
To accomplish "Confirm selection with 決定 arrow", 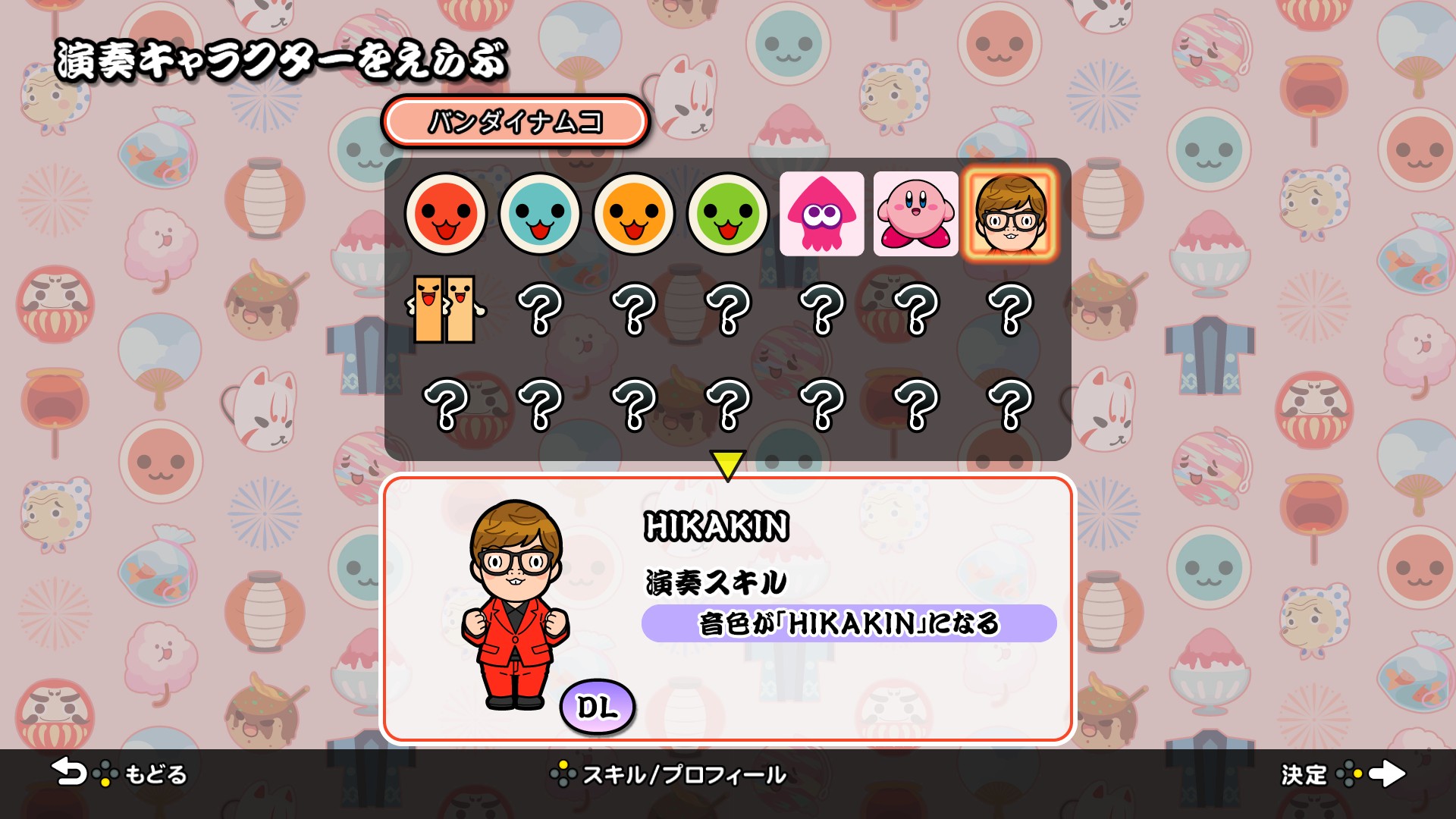I will point(1342,774).
